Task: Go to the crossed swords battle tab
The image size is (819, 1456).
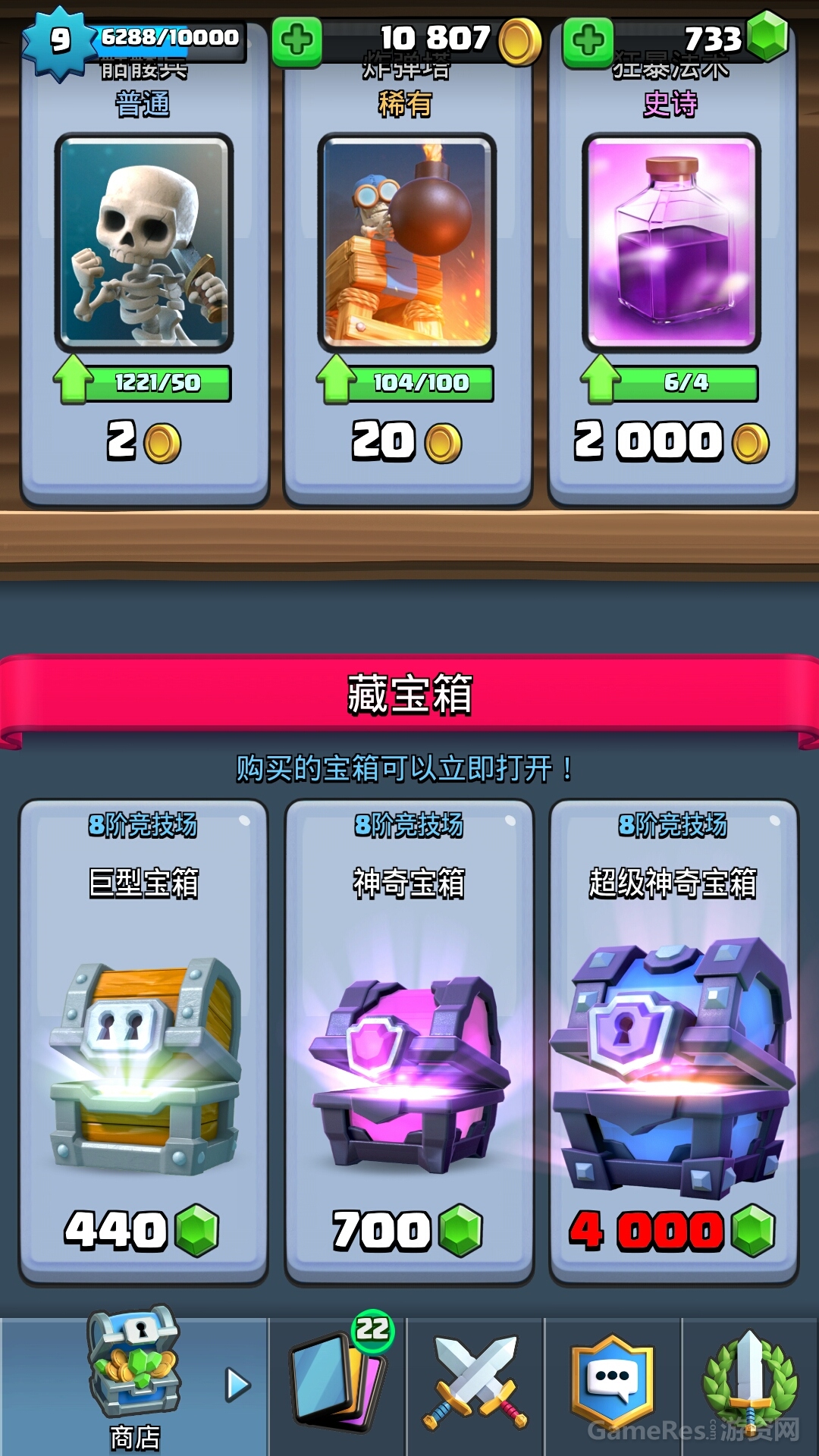Action: tap(475, 1386)
